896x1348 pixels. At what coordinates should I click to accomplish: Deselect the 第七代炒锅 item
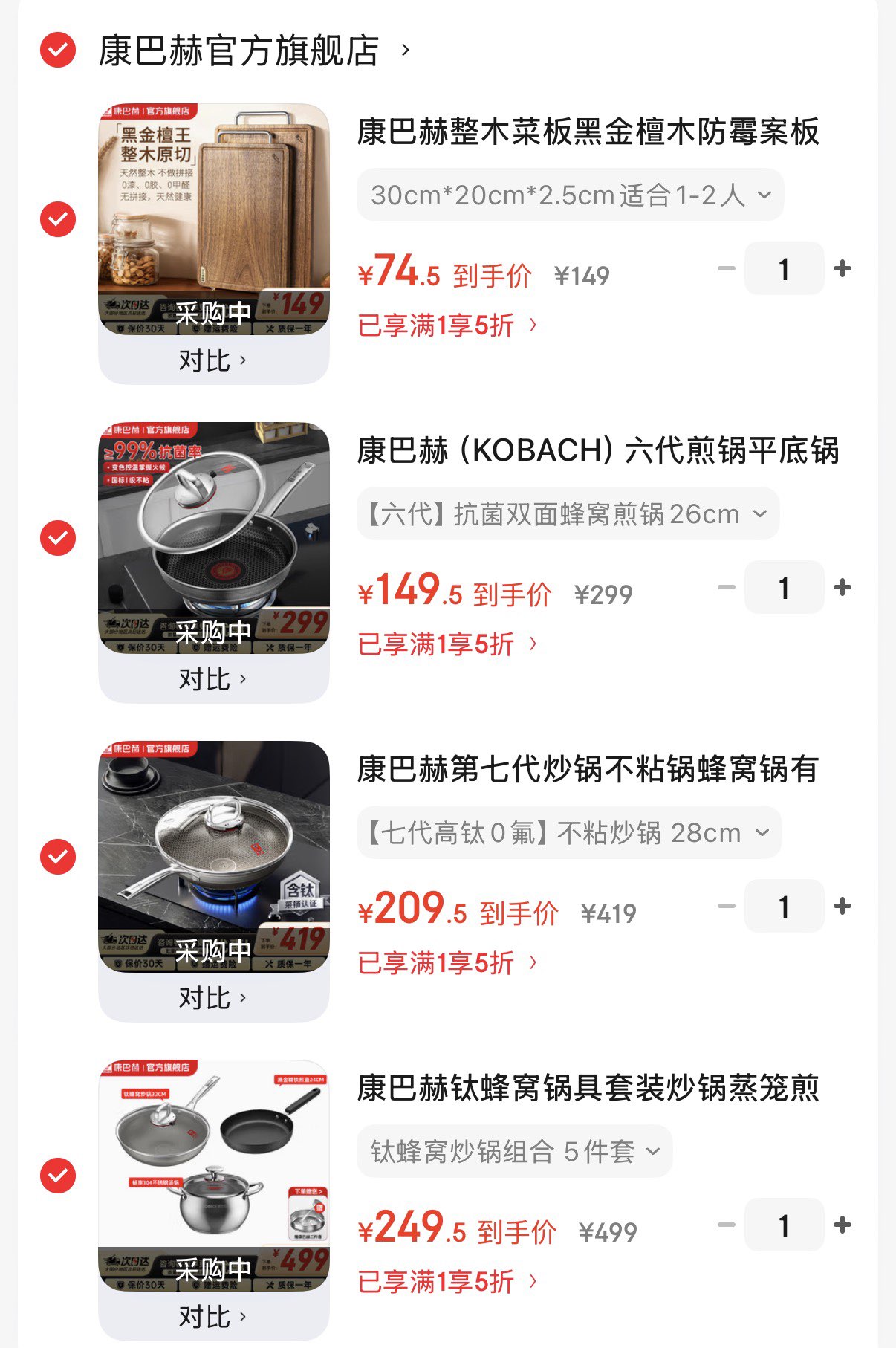click(x=58, y=857)
